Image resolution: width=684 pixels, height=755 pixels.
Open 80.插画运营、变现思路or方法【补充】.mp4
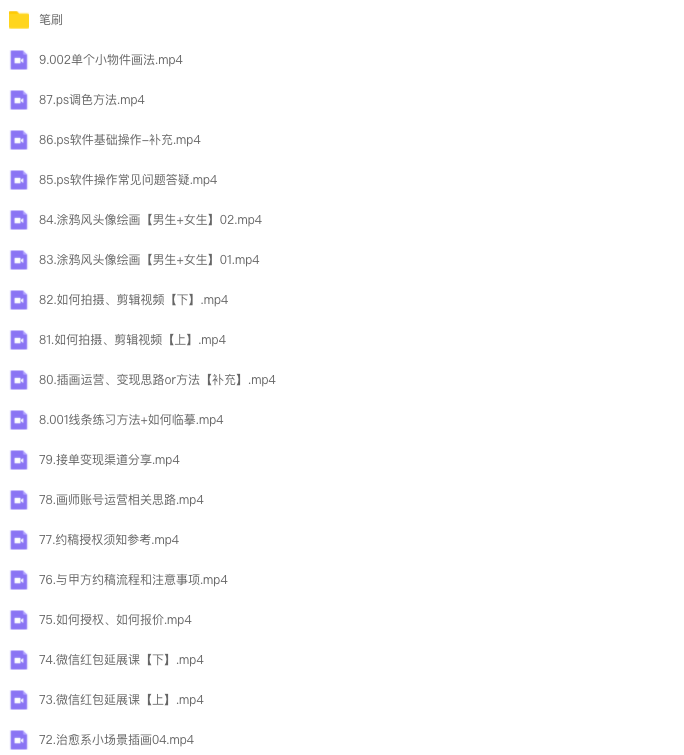[x=157, y=380]
